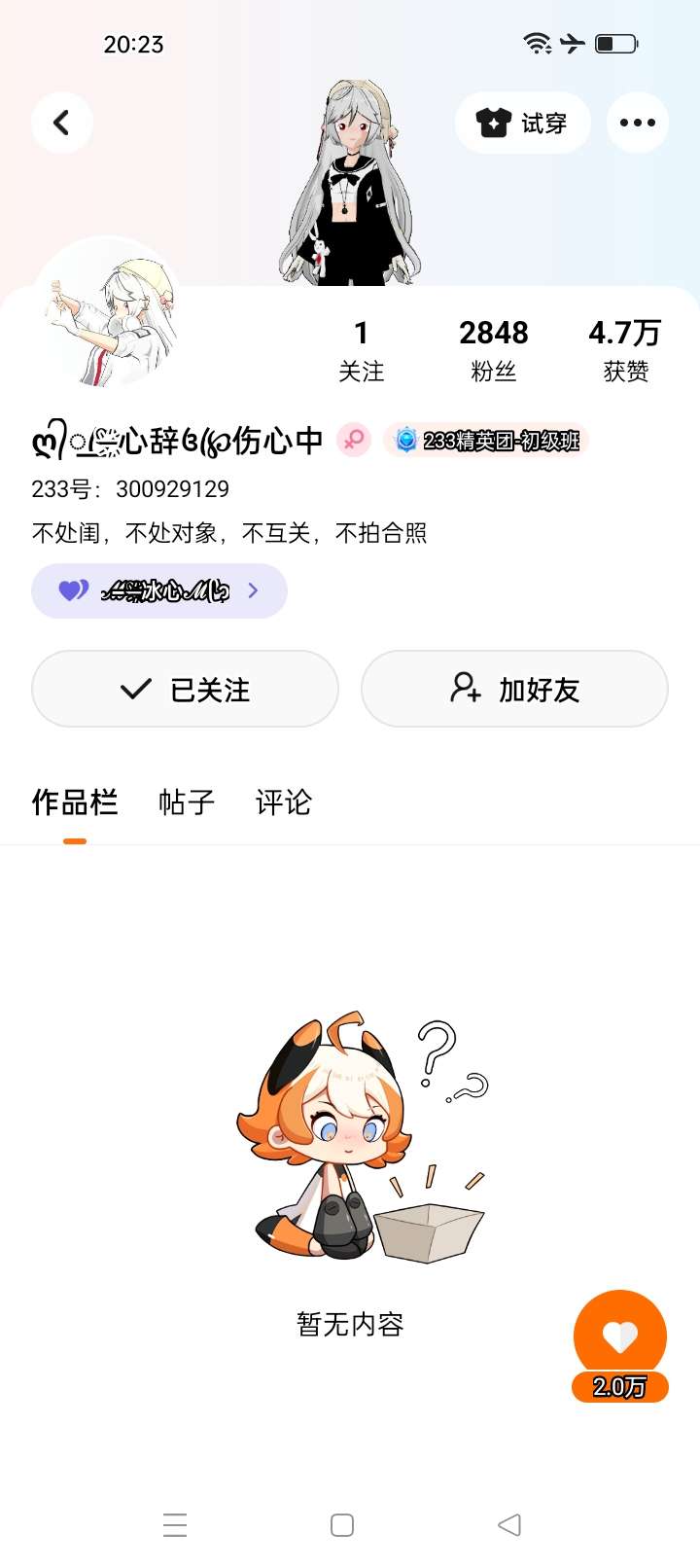Open the linked partner chip with purple hearts
The width and height of the screenshot is (700, 1568).
pyautogui.click(x=159, y=590)
